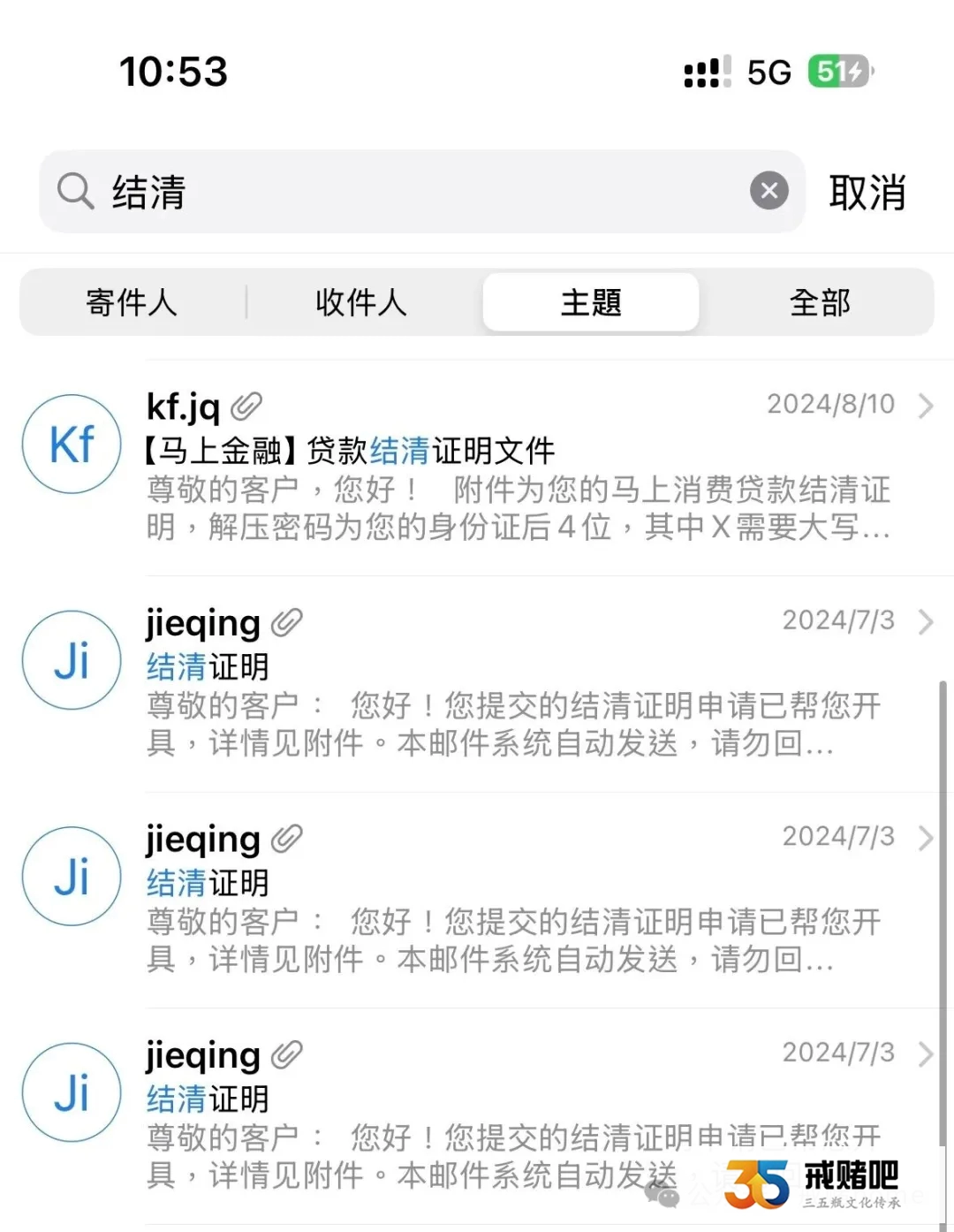
Task: Select the 主题 filter
Action: coord(591,302)
